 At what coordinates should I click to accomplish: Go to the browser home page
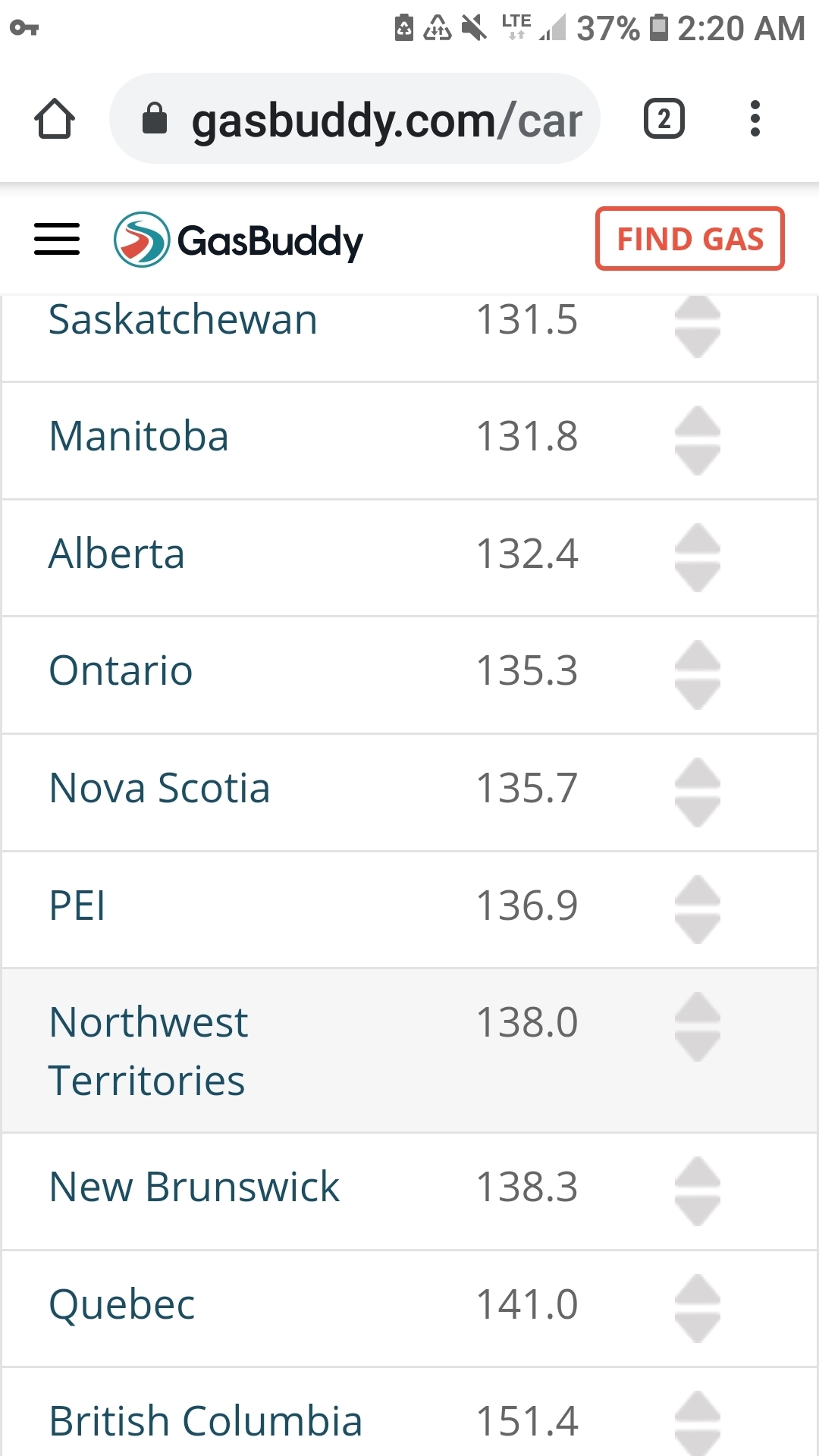click(55, 119)
